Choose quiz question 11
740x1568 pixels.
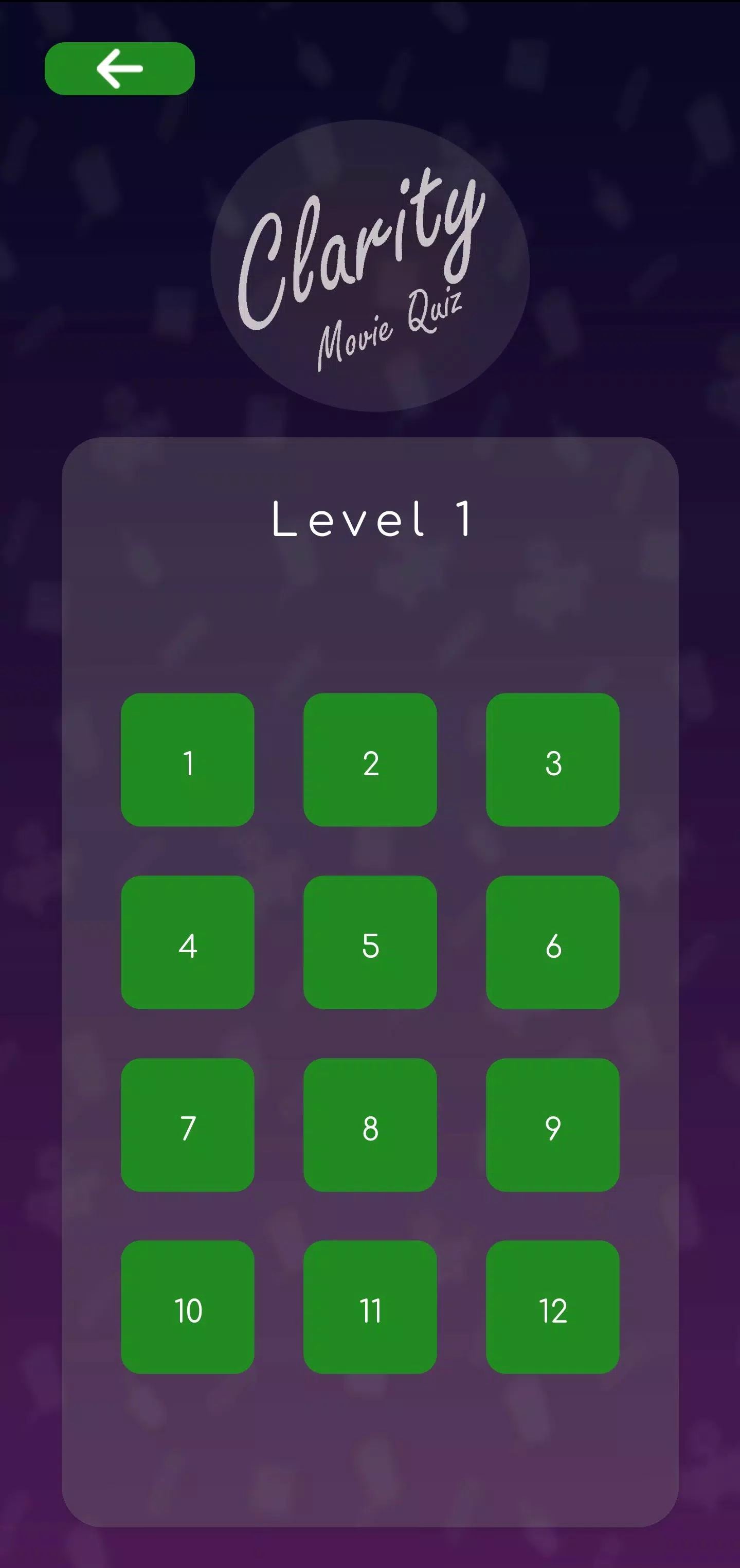tap(370, 1308)
